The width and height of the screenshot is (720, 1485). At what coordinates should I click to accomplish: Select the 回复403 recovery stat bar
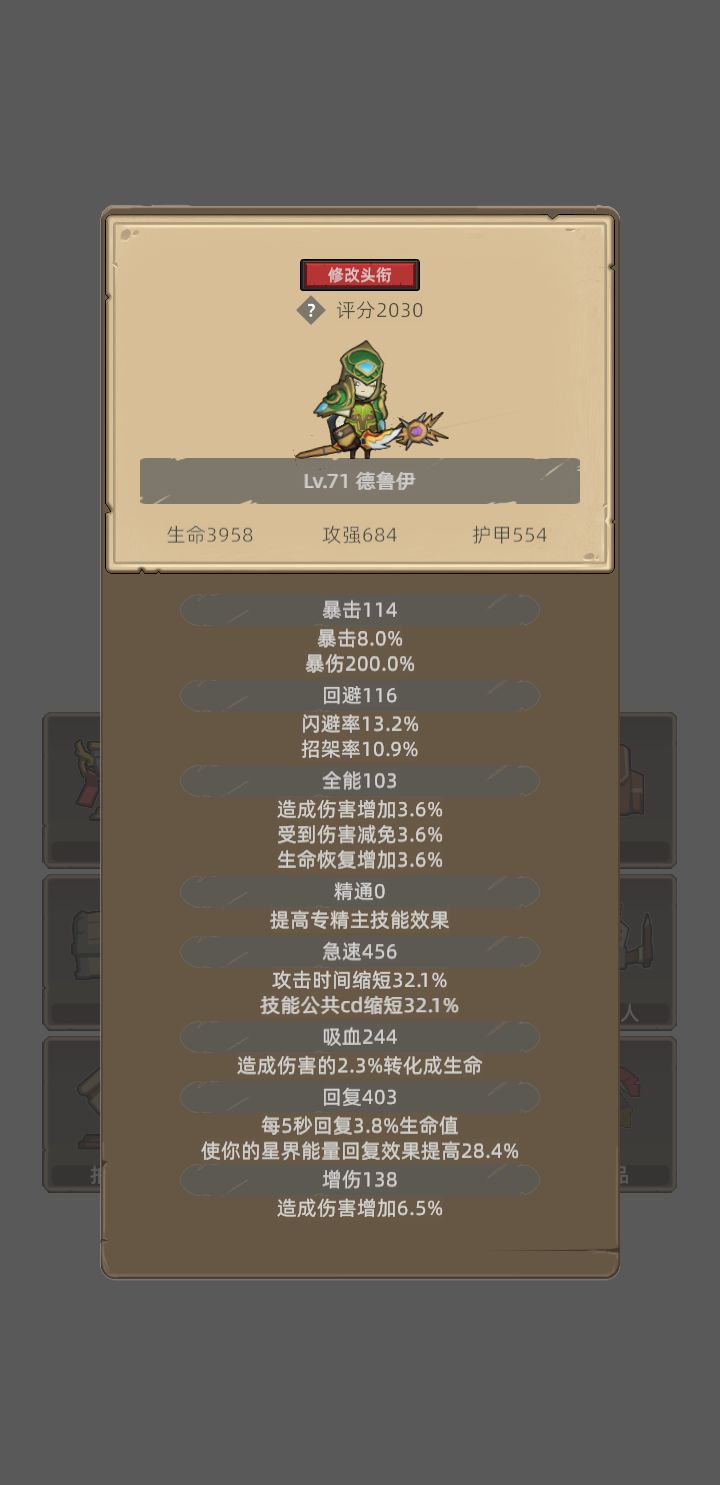tap(360, 1097)
